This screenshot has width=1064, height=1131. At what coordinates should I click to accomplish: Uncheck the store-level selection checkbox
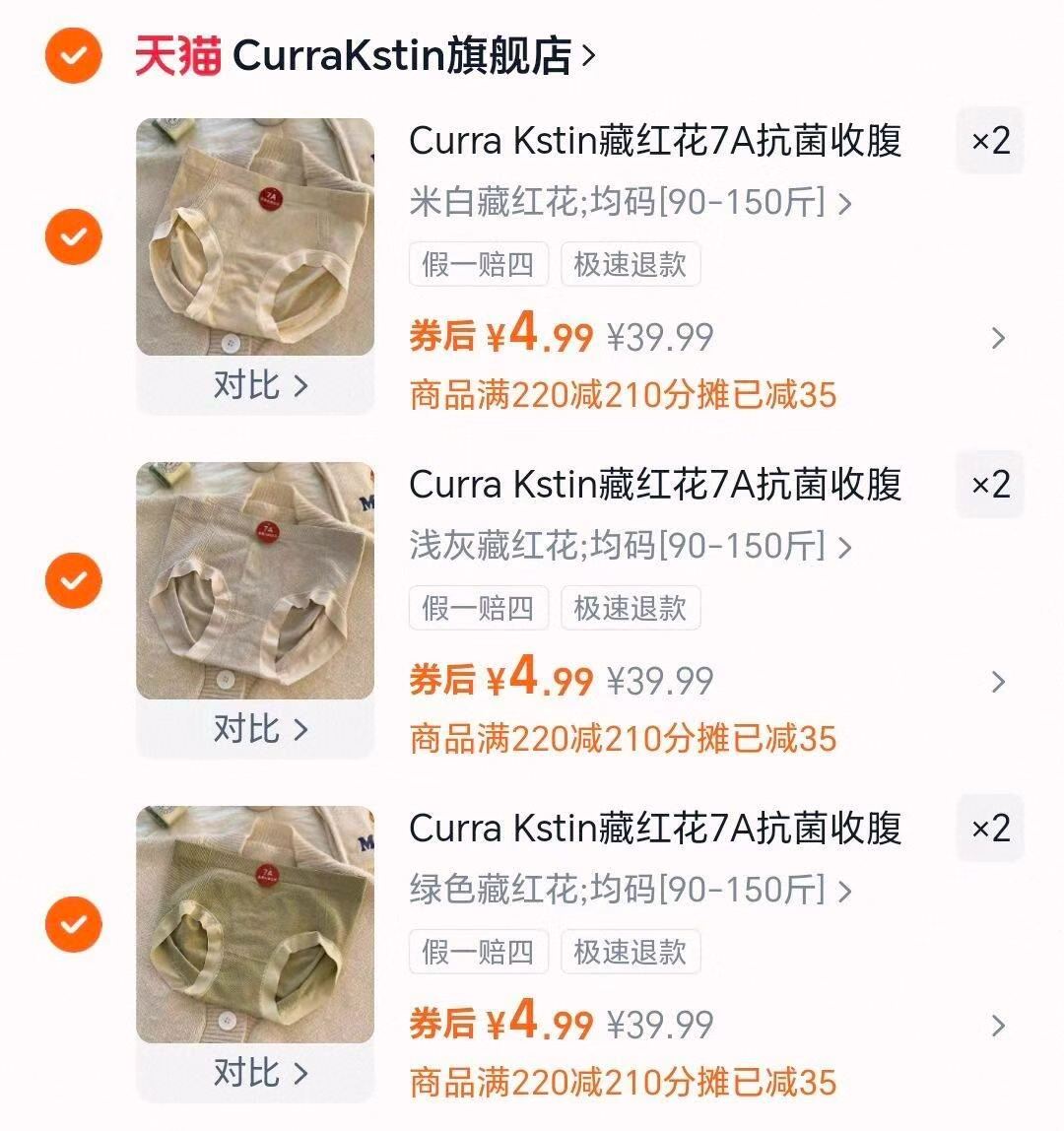(x=72, y=55)
